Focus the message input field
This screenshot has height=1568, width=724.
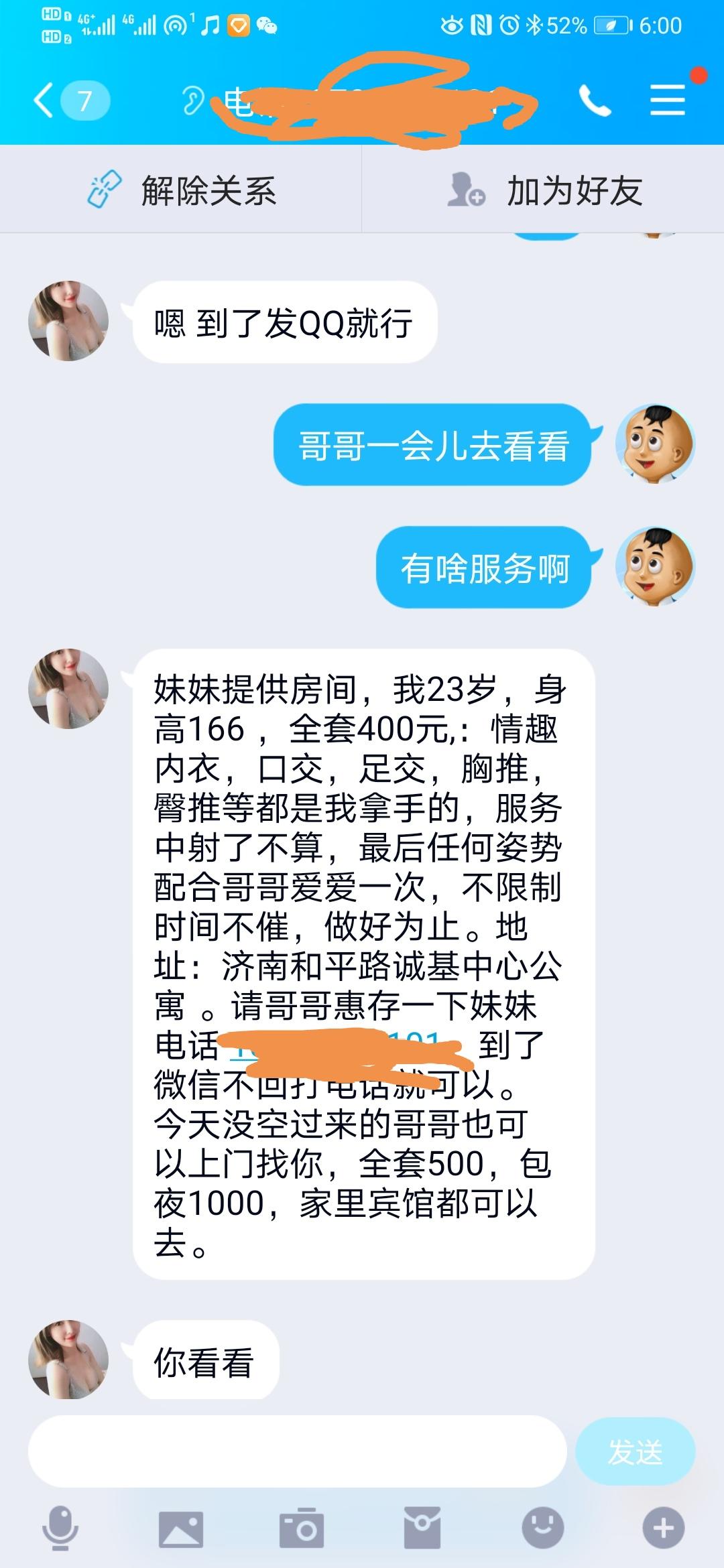point(296,1451)
